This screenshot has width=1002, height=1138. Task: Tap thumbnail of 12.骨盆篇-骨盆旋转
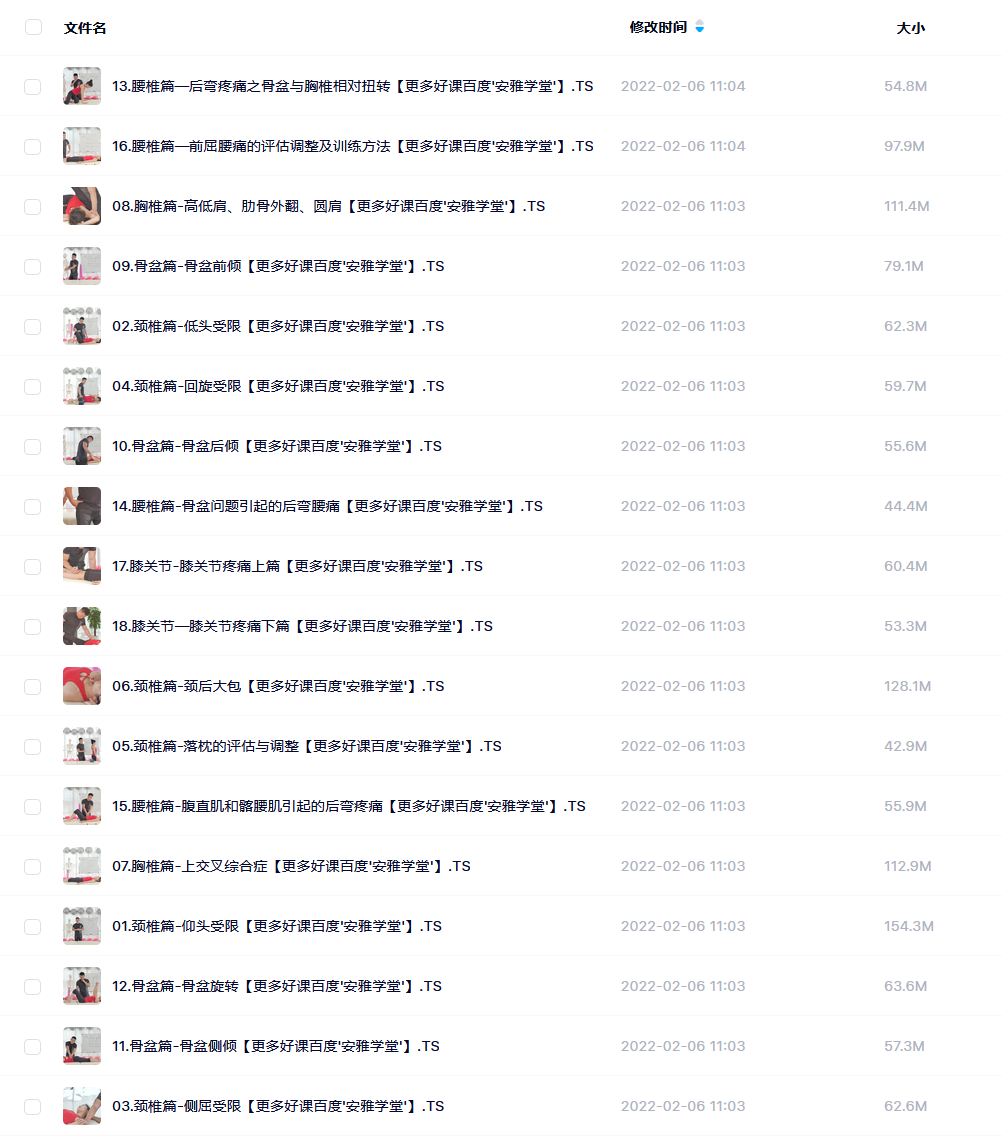click(x=82, y=986)
